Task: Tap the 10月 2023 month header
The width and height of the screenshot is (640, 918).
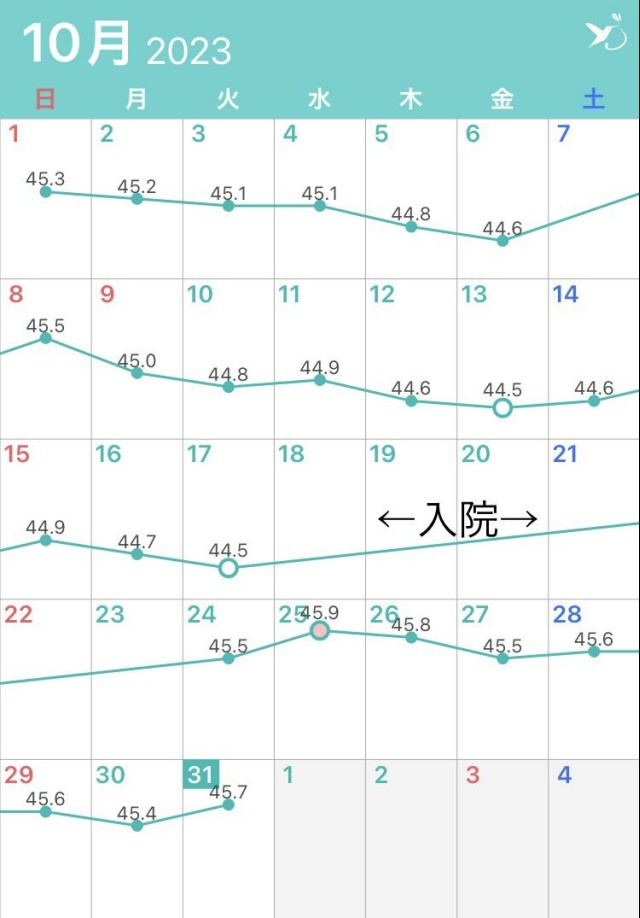Action: click(127, 45)
